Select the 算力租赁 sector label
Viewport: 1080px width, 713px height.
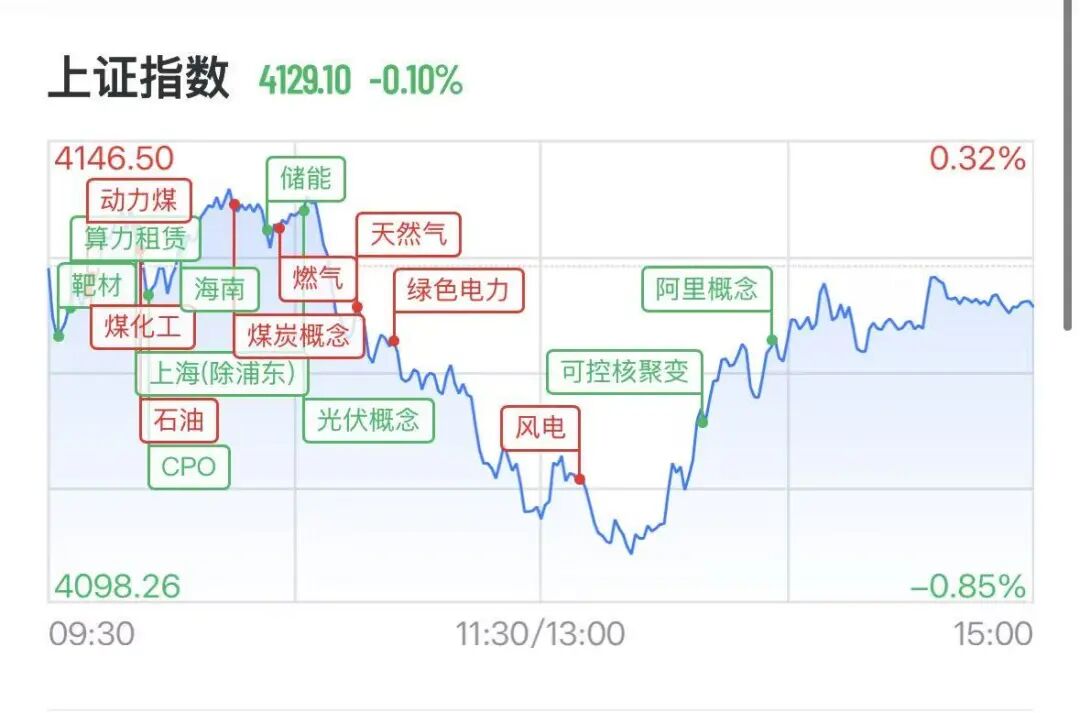(134, 238)
